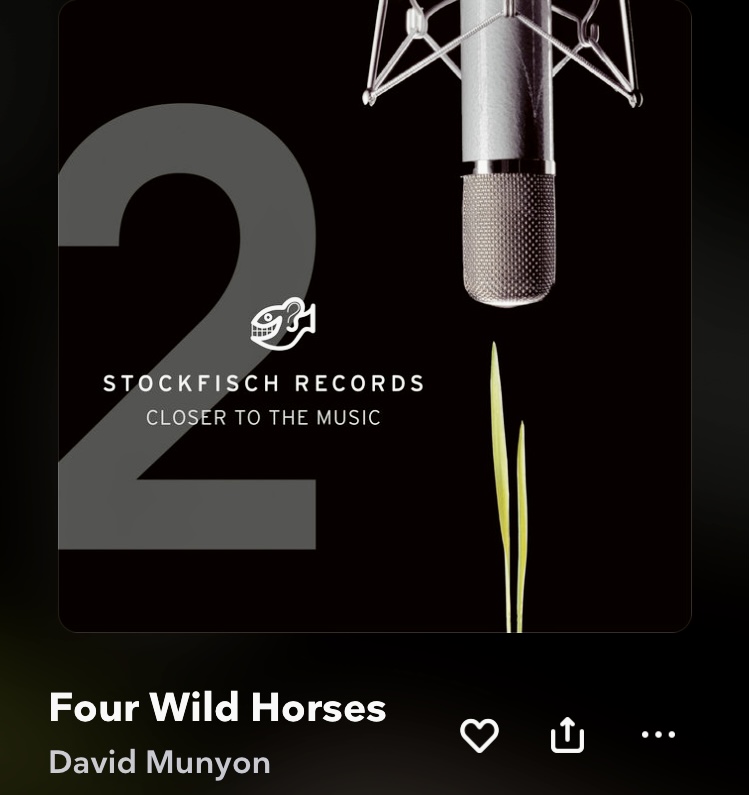Open artist David Munyon
Screen dimensions: 749x795
click(160, 762)
